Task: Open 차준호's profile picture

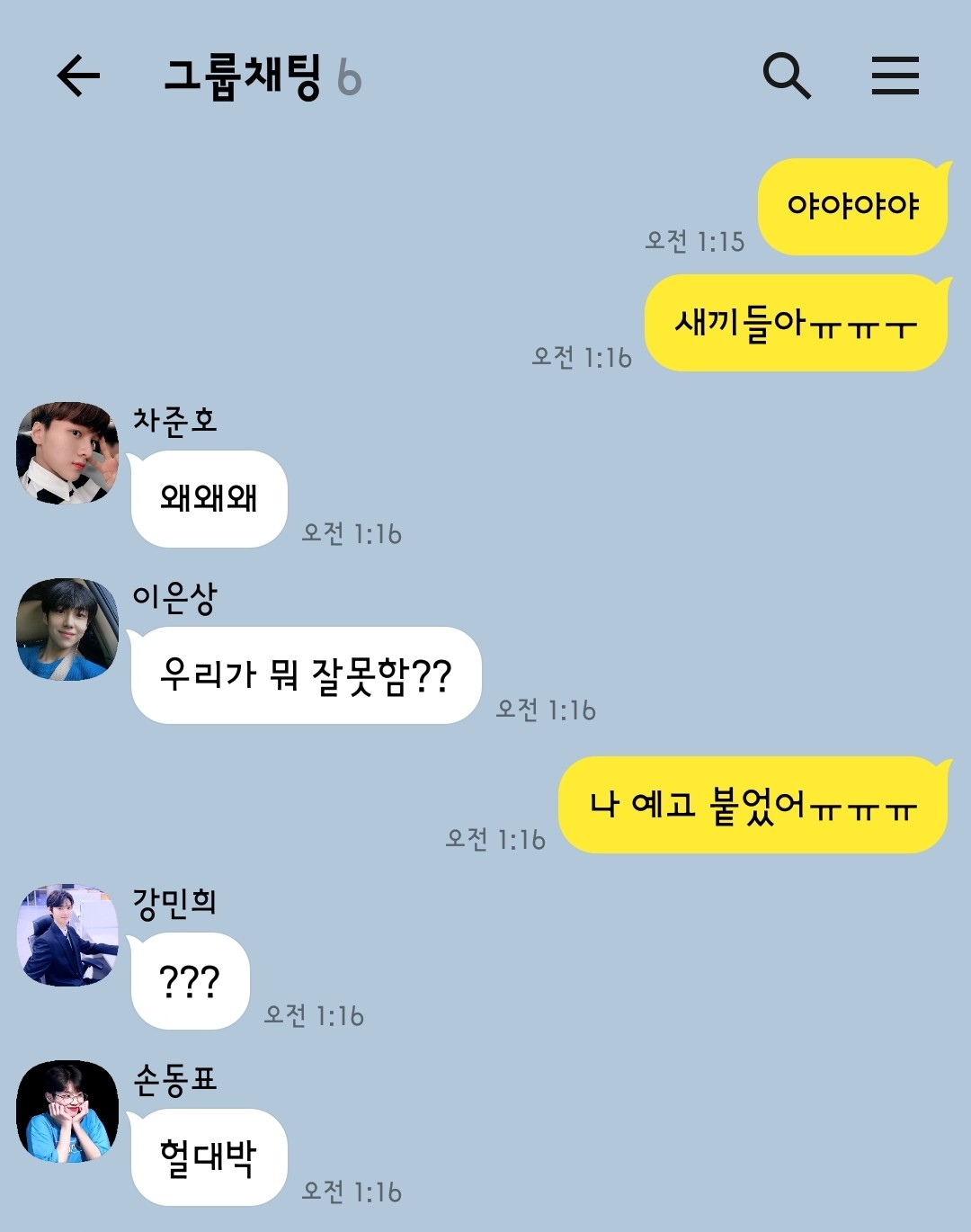Action: (67, 452)
